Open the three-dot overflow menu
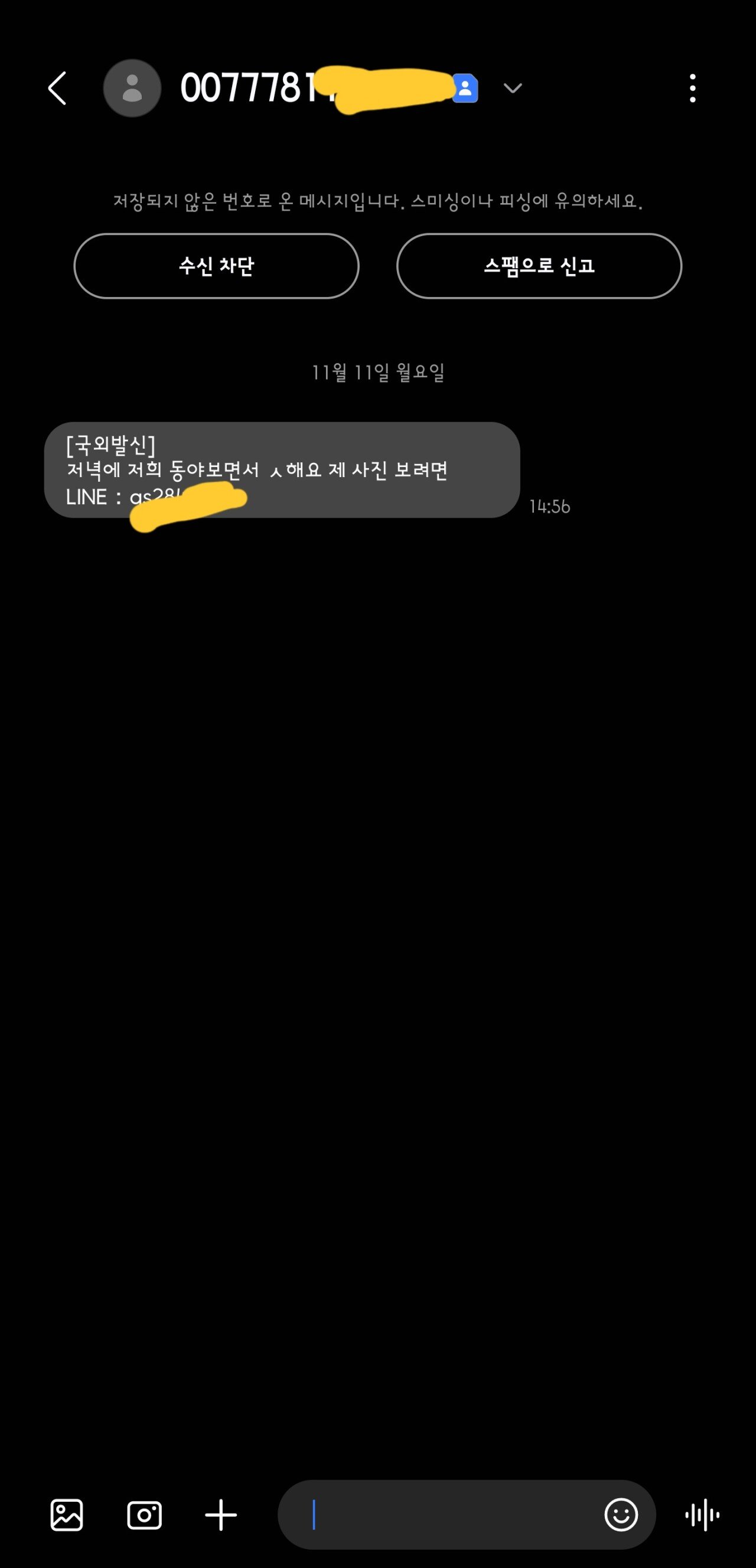This screenshot has width=756, height=1568. (x=692, y=89)
